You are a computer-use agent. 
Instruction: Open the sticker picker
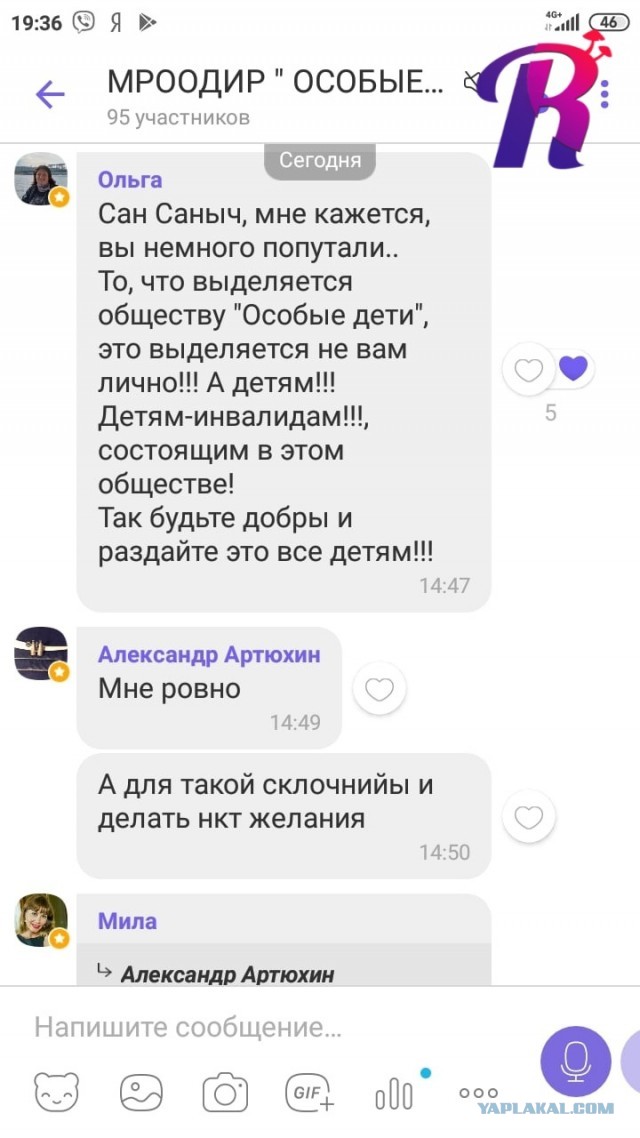click(x=57, y=1092)
